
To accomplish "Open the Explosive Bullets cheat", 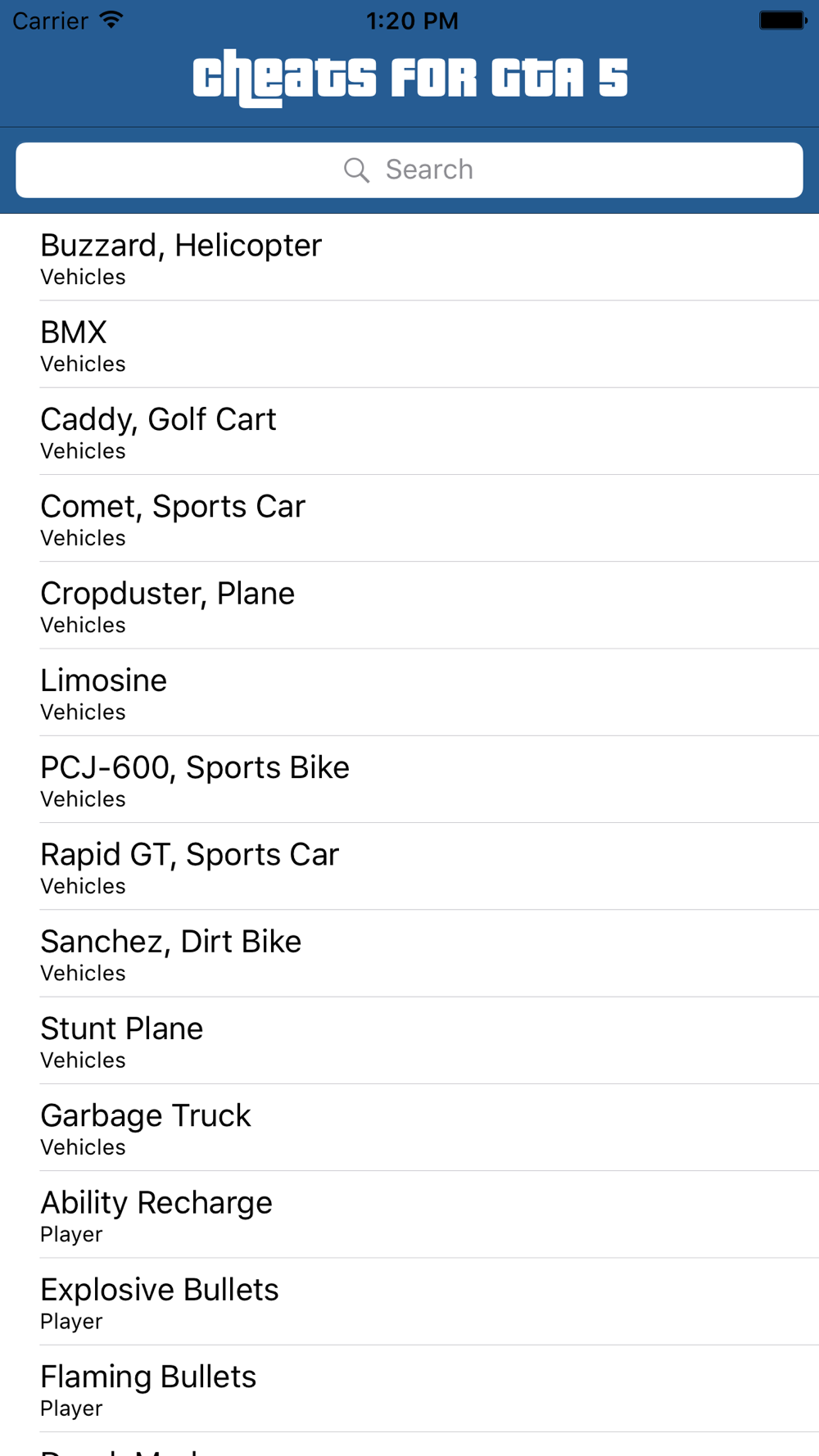I will point(409,1302).
